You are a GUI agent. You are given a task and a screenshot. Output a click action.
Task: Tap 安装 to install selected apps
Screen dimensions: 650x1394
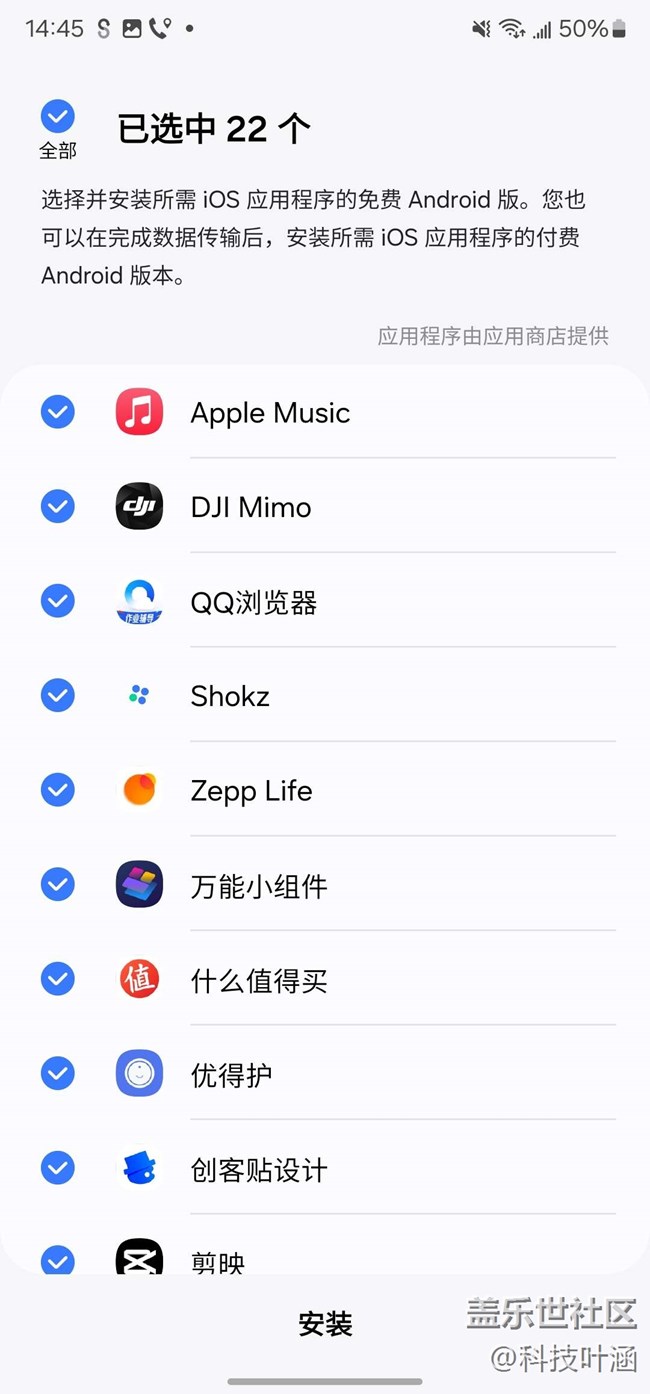(325, 1325)
